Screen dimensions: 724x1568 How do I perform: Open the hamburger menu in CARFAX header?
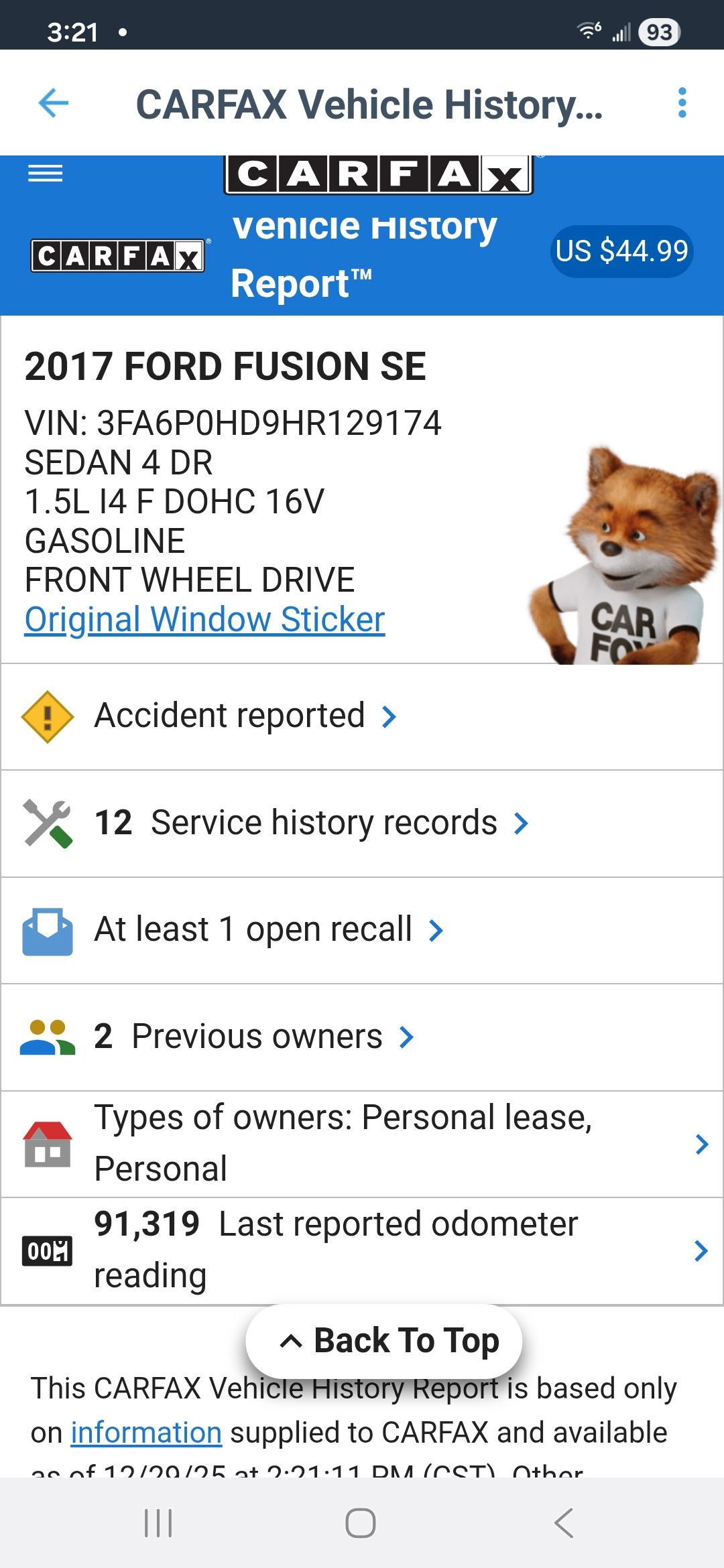pos(45,174)
